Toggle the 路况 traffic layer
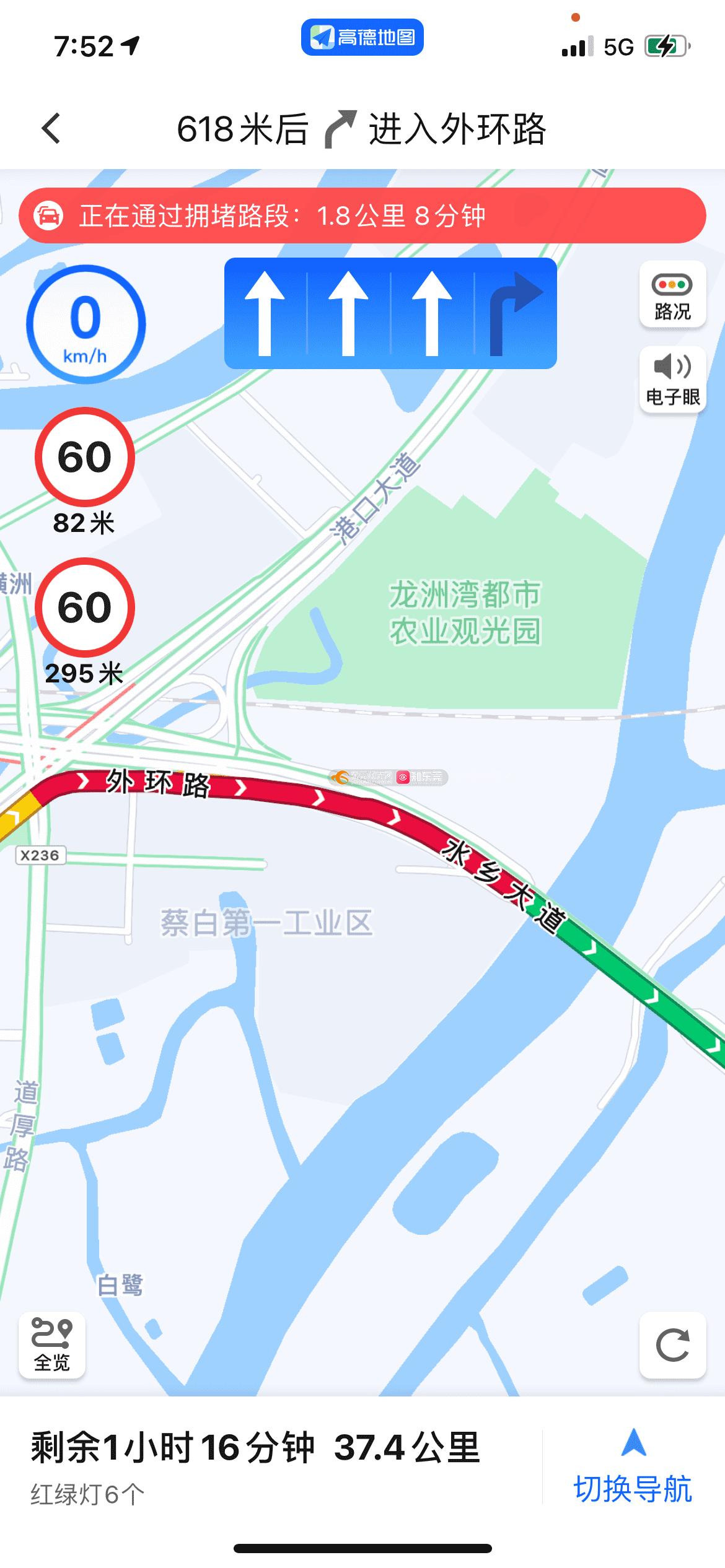The image size is (725, 1568). (672, 295)
